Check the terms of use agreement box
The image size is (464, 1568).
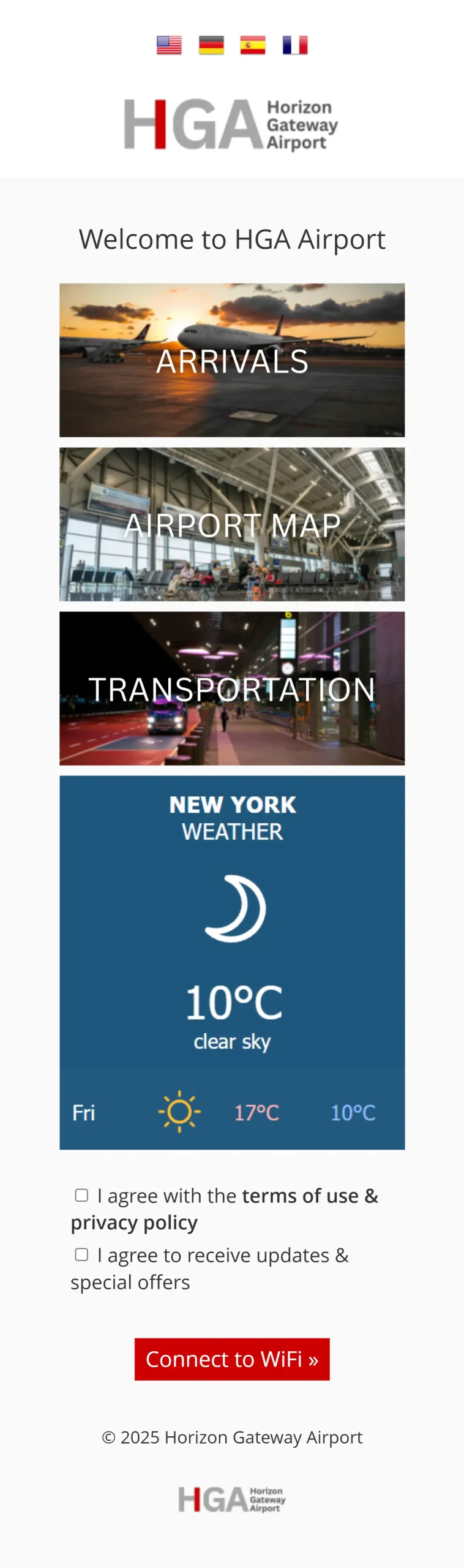81,1195
